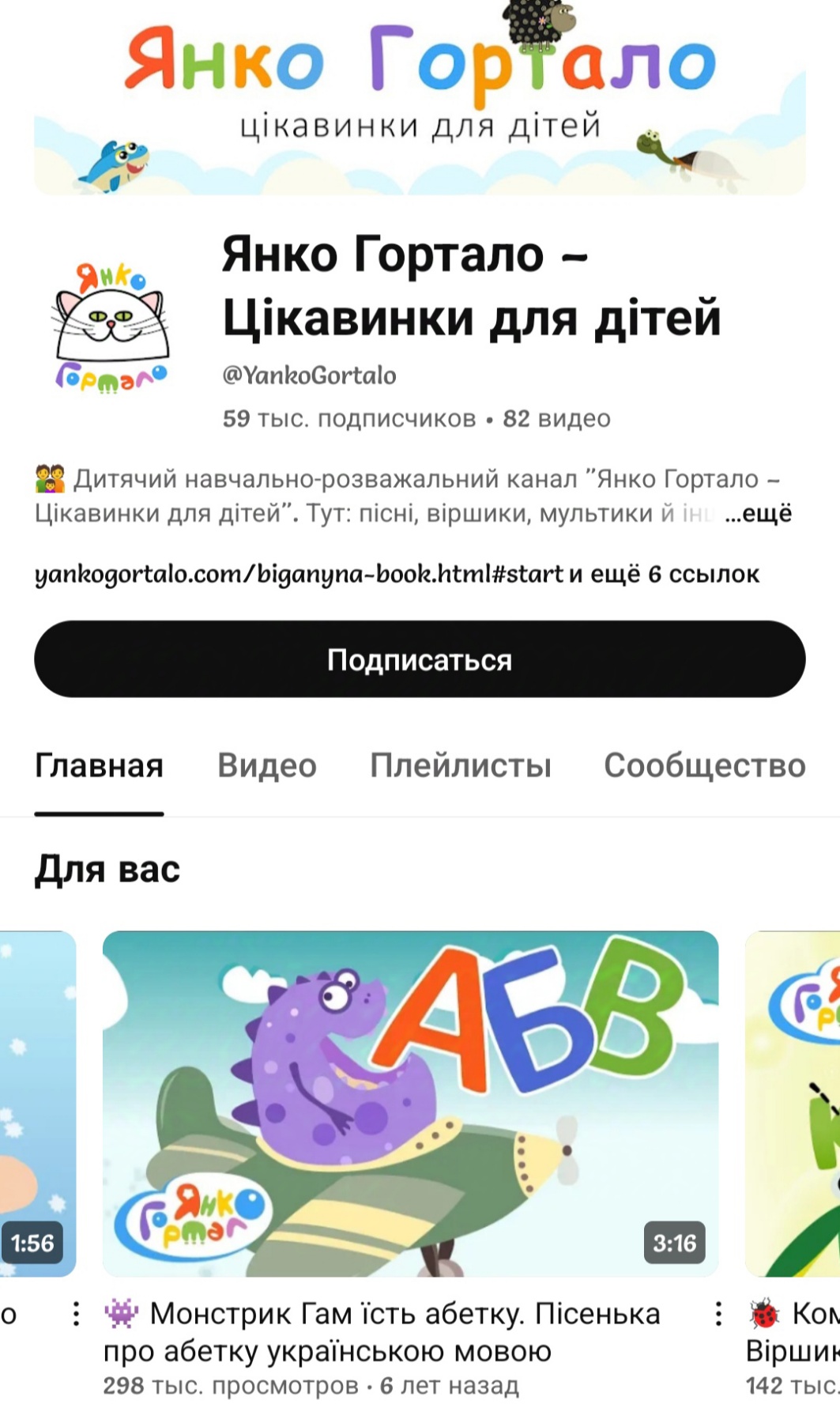This screenshot has height=1423, width=840.
Task: Open options menu for Монстрик Гам video
Action: coord(718,1314)
